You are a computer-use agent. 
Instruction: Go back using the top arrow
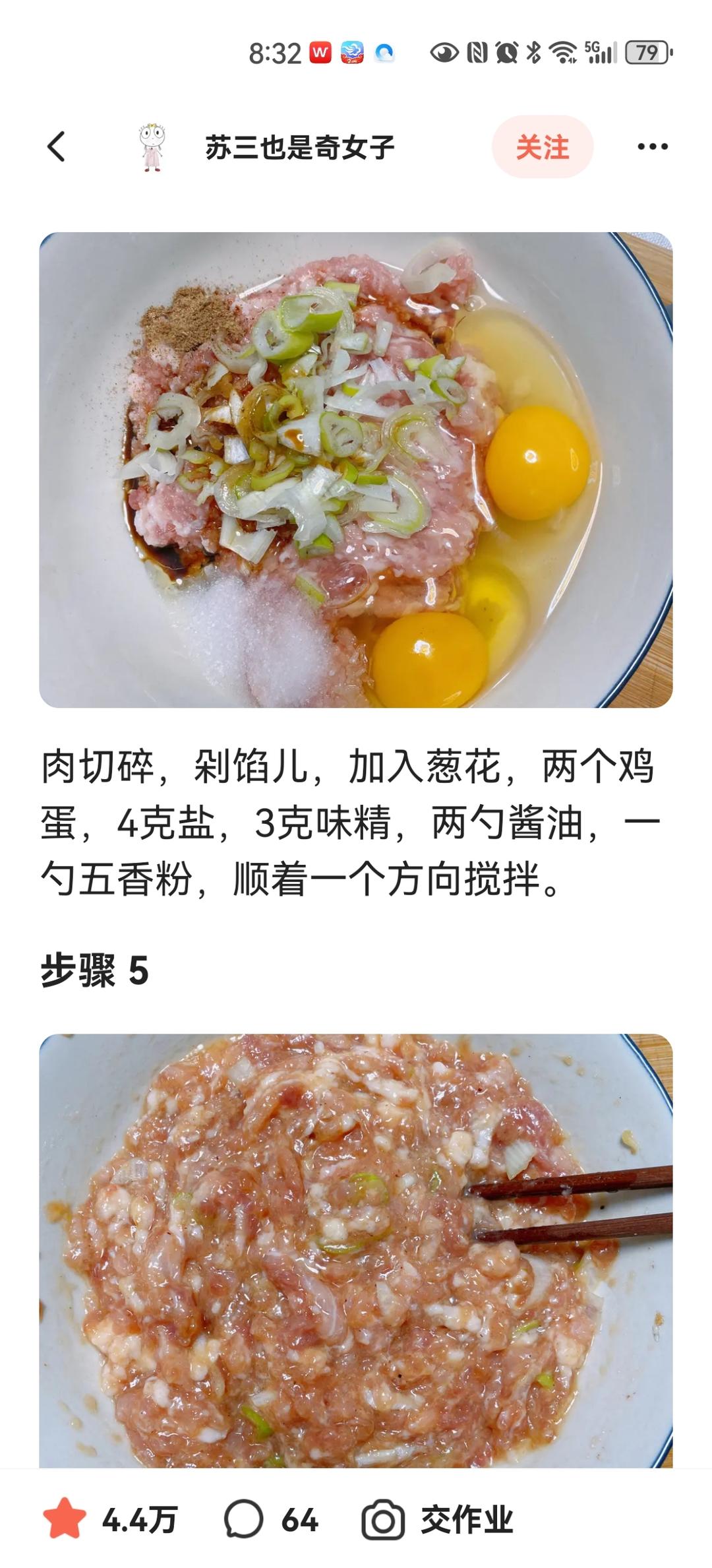pyautogui.click(x=57, y=146)
